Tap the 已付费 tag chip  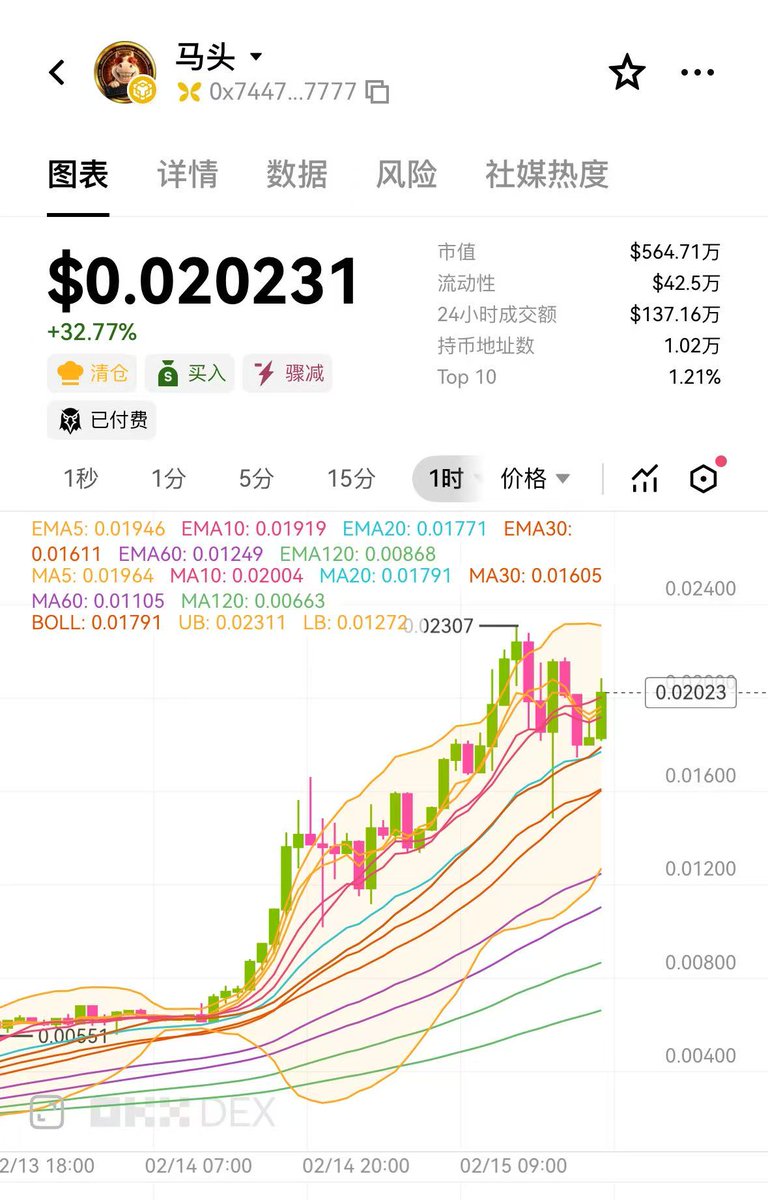coord(102,420)
